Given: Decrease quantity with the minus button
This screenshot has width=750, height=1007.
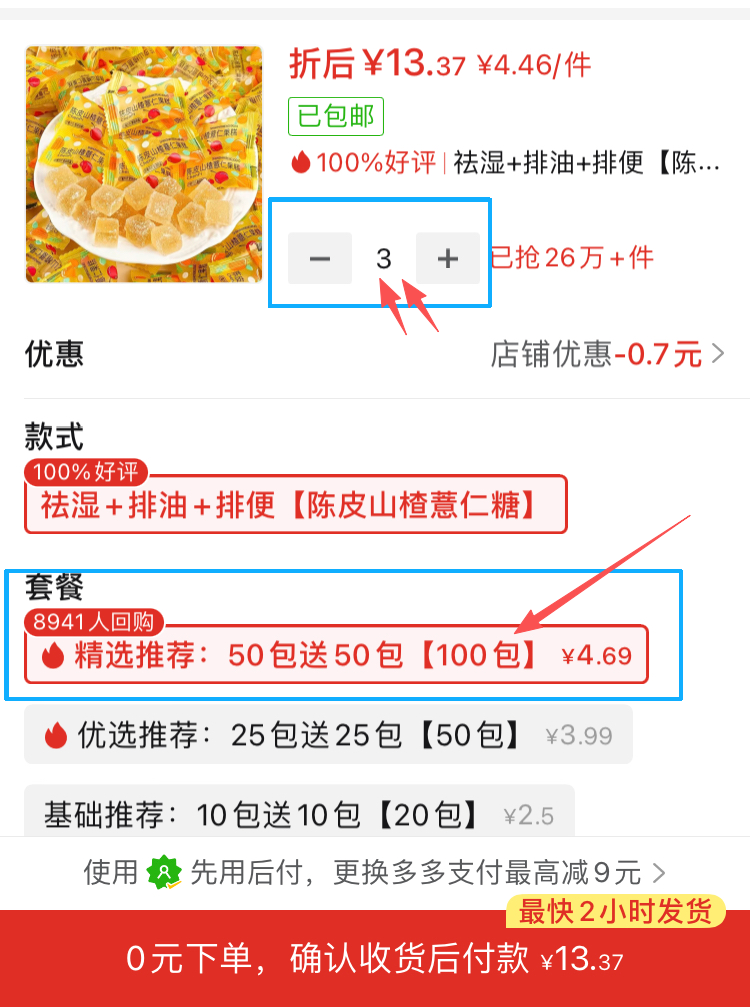Looking at the screenshot, I should click(320, 259).
